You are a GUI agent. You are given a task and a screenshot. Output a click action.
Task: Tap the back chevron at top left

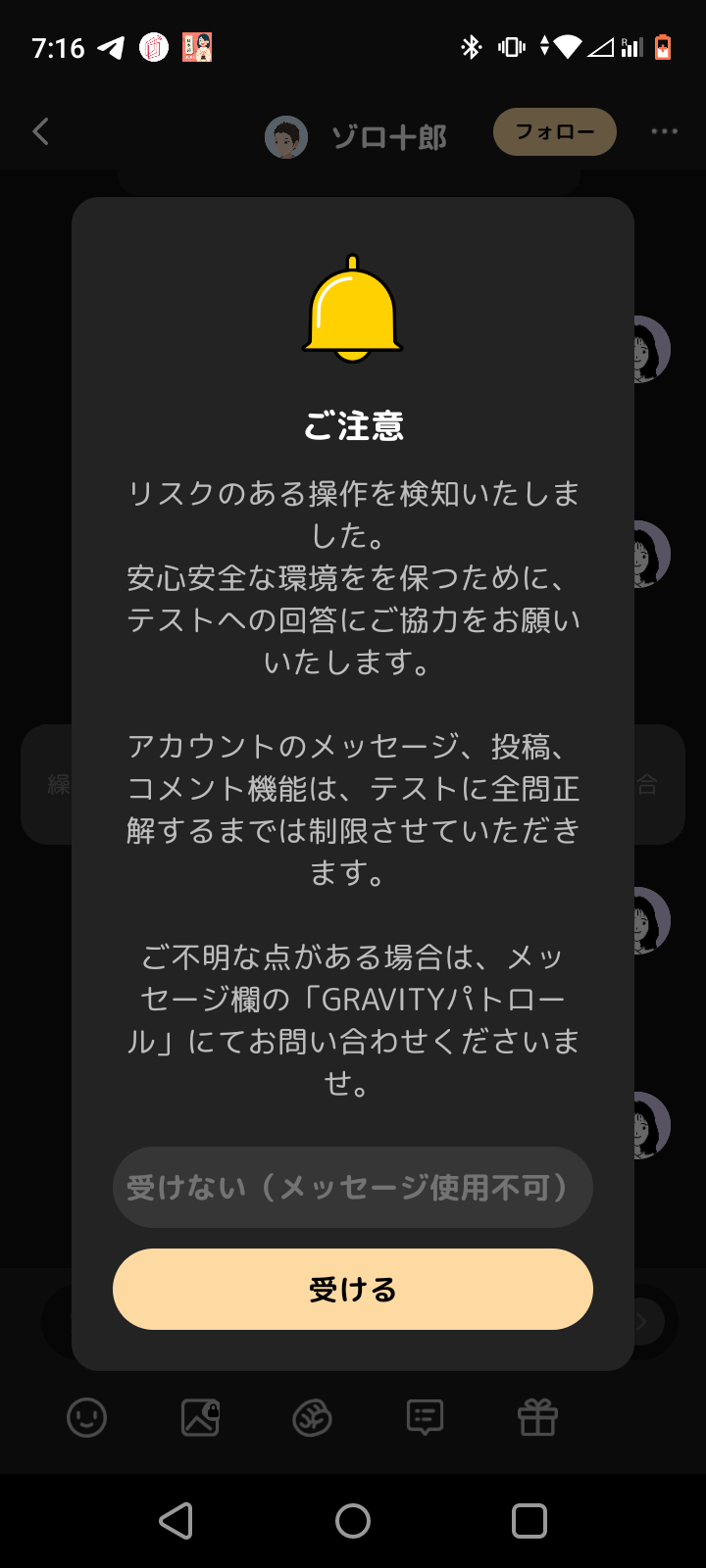[40, 130]
